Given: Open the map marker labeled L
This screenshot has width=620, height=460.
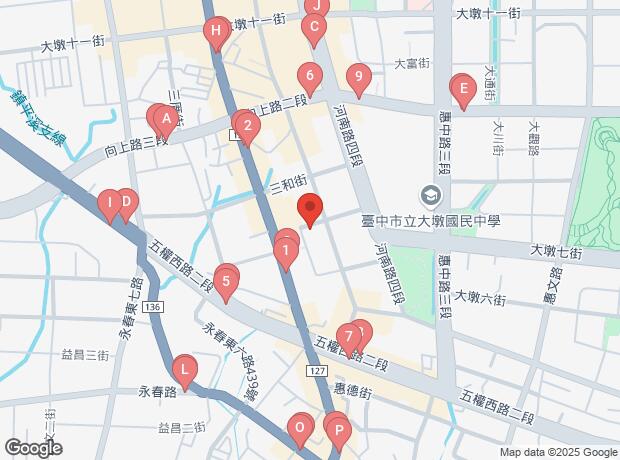Looking at the screenshot, I should click(184, 370).
